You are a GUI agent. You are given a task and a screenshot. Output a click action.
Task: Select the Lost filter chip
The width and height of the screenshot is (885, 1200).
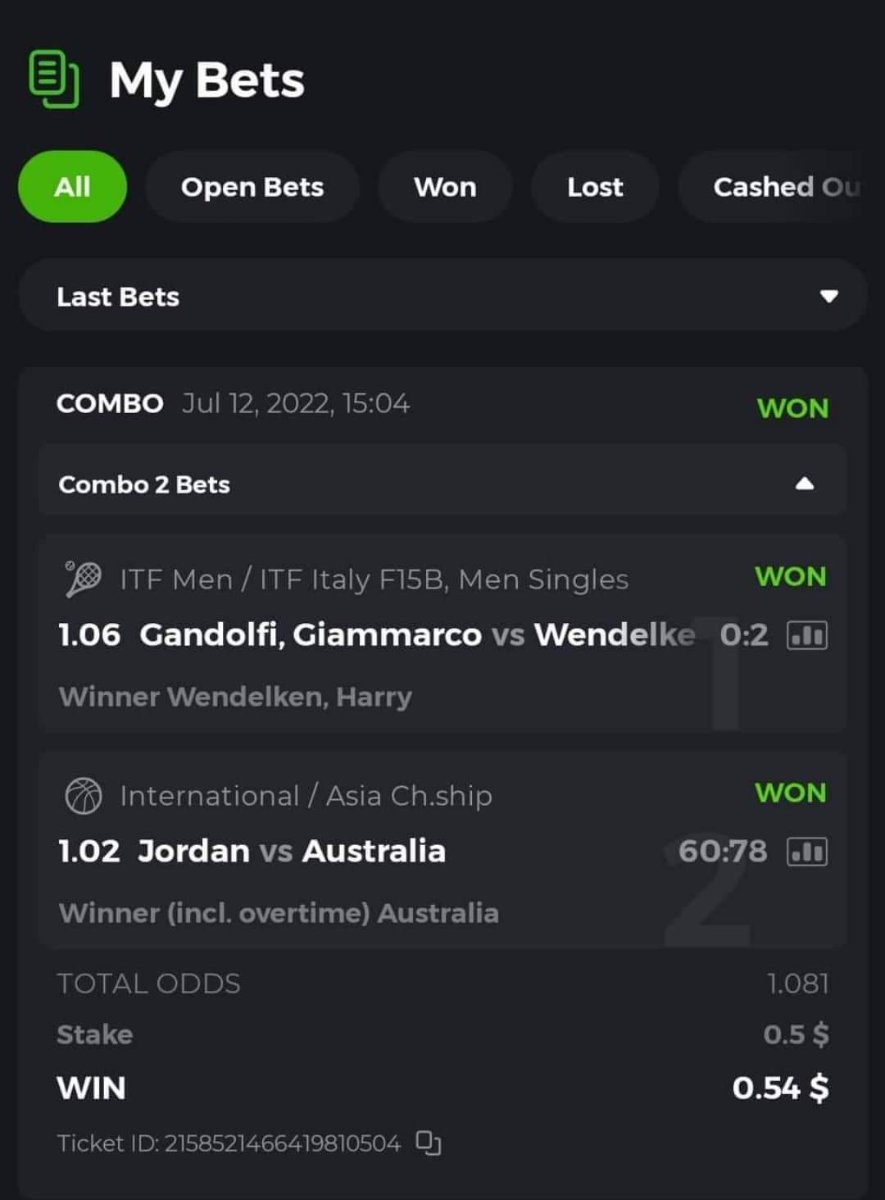[x=595, y=187]
